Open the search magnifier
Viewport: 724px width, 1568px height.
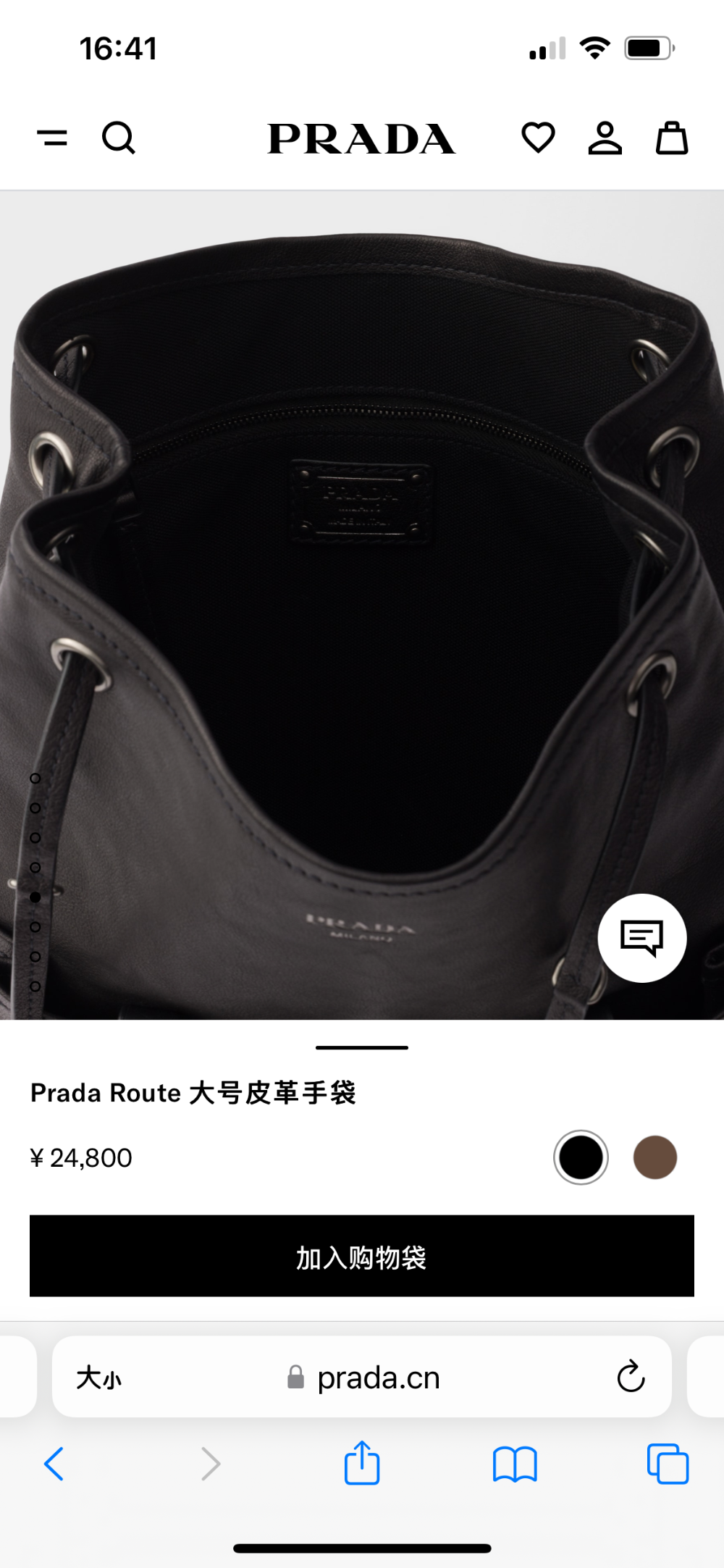coord(119,138)
